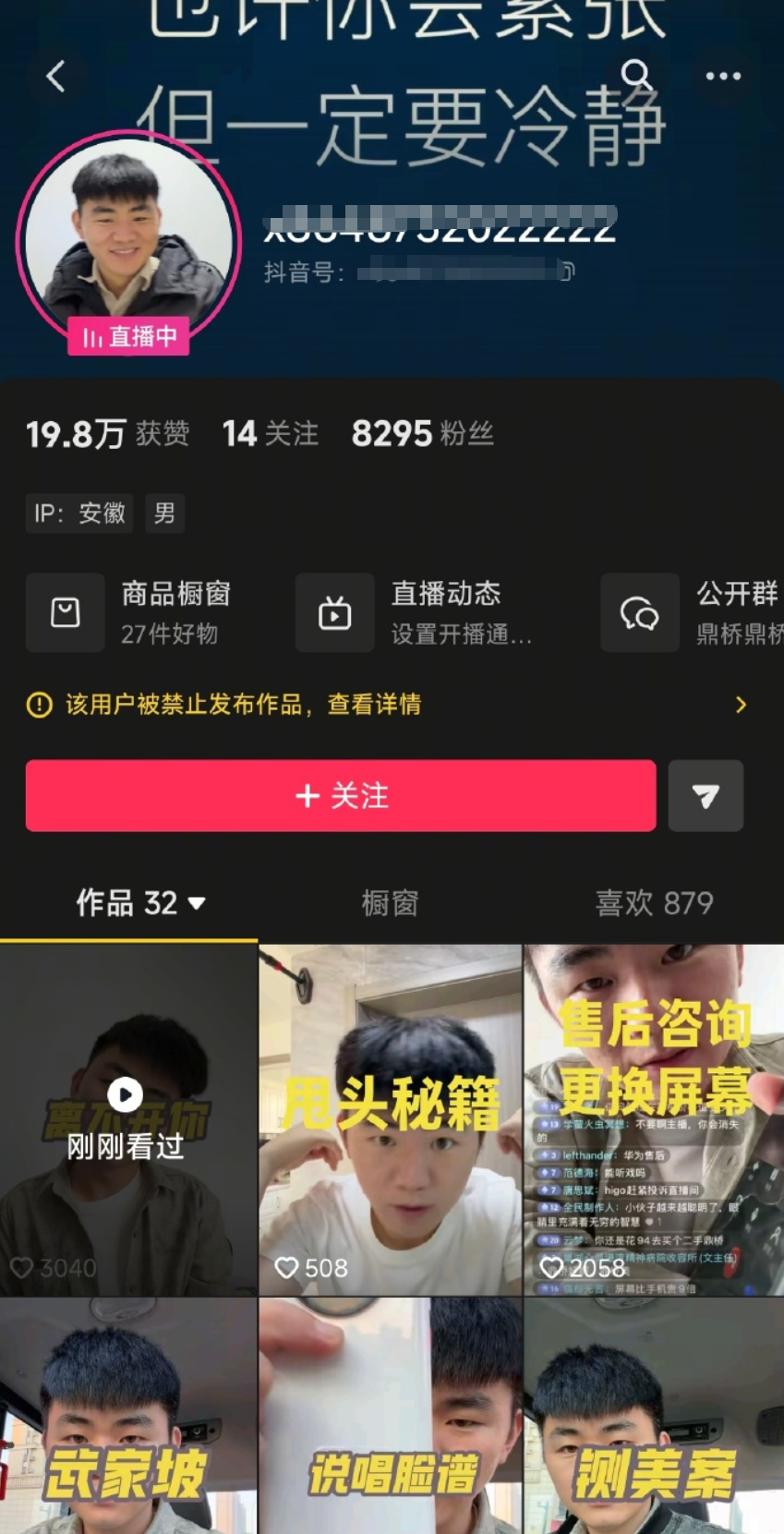Image resolution: width=784 pixels, height=1534 pixels.
Task: Open the three-dot overflow menu
Action: tap(723, 77)
